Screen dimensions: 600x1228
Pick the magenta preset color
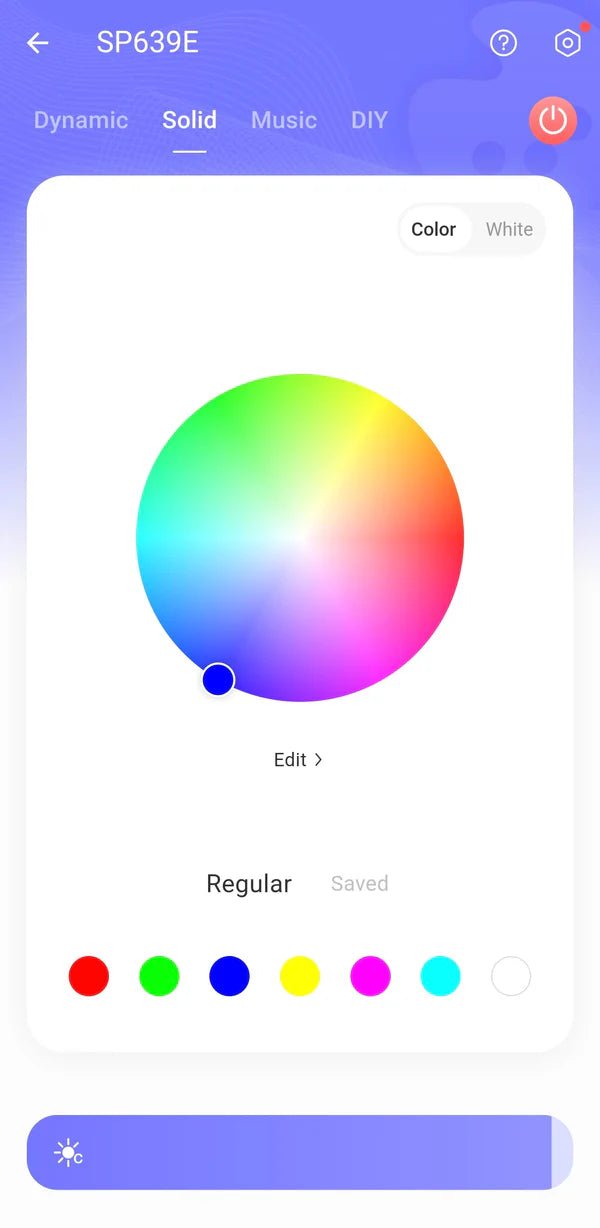tap(370, 976)
